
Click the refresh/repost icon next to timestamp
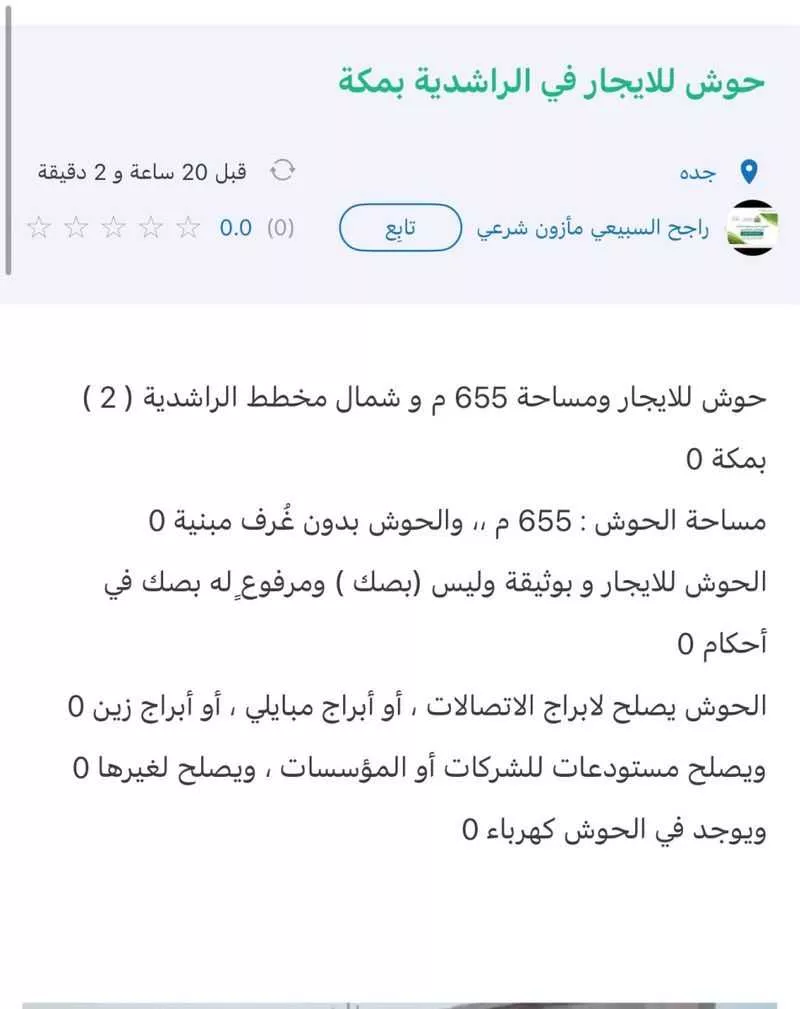(281, 171)
